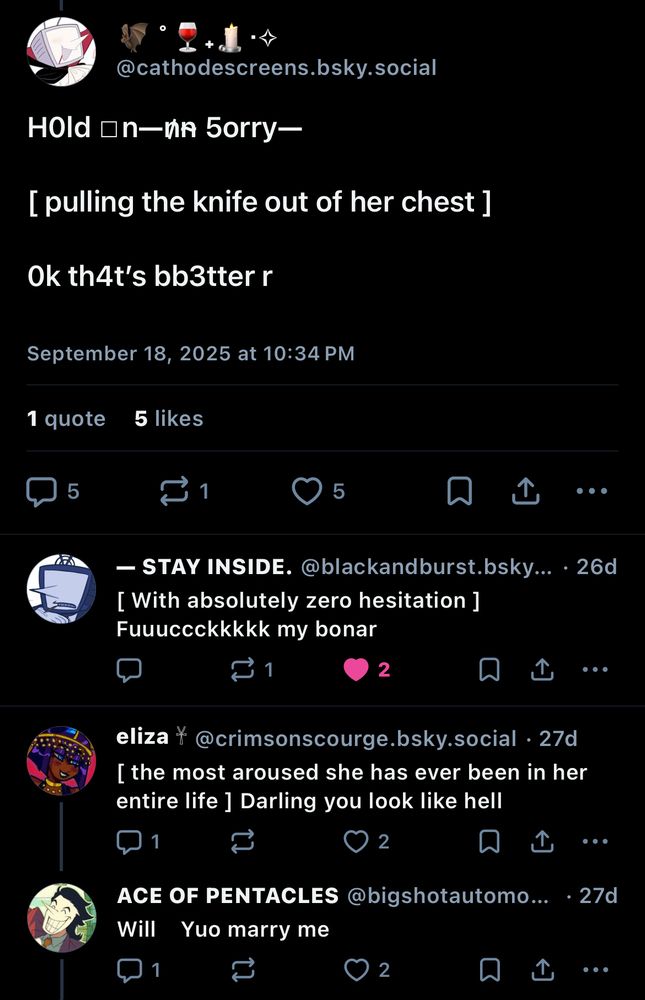Share ACE OF PENTACLES' reply

tap(542, 968)
